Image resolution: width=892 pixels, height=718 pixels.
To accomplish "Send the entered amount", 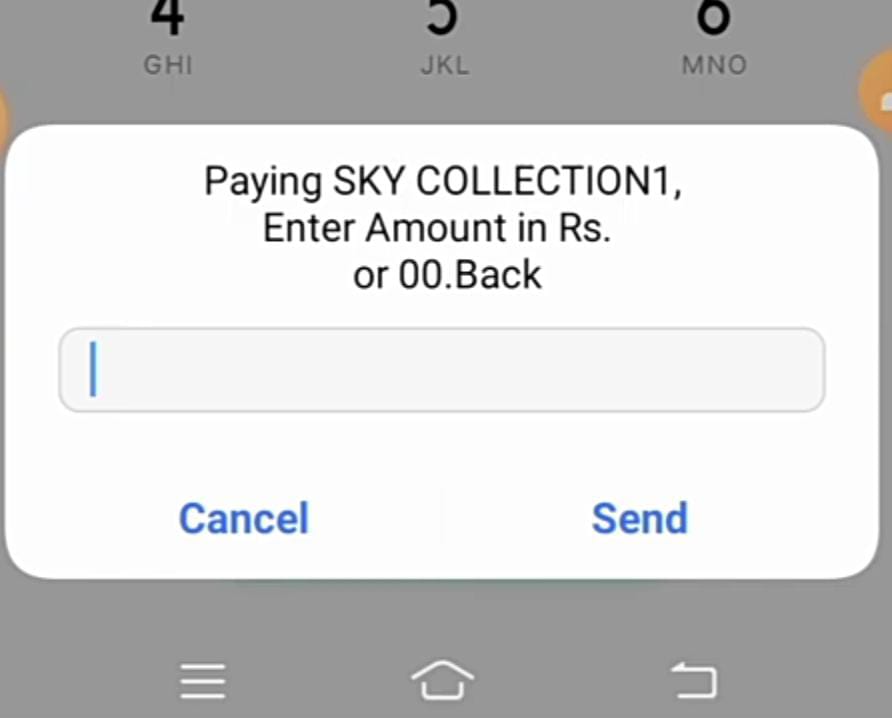I will (639, 519).
